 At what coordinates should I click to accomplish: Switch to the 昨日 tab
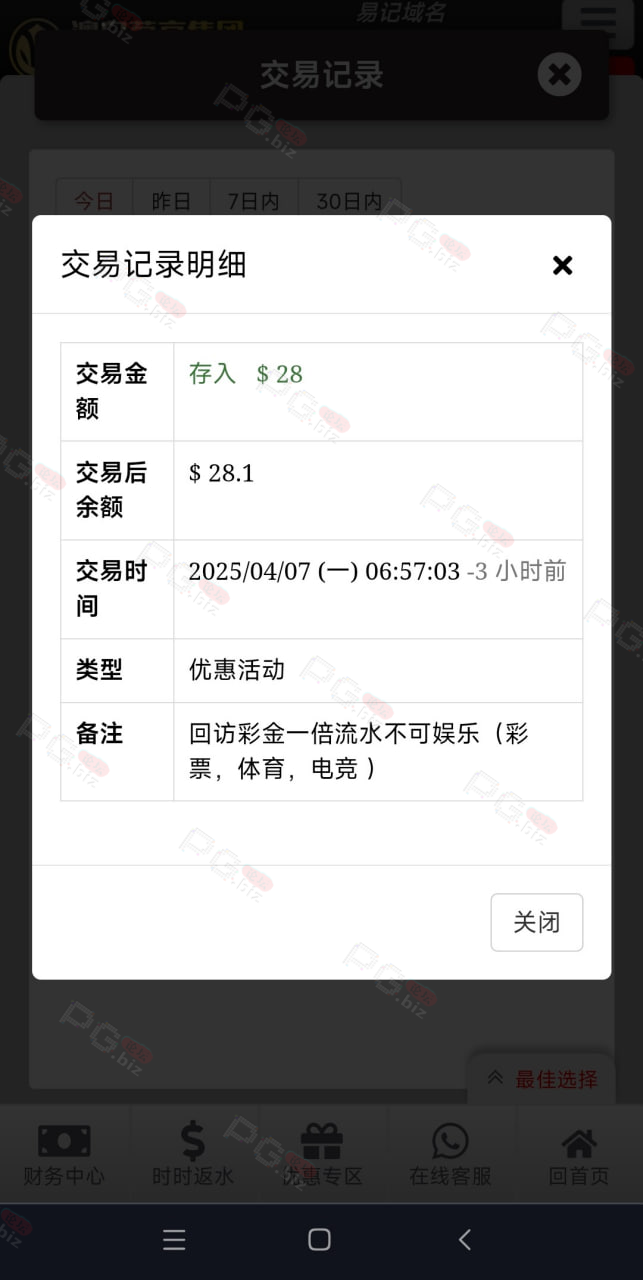coord(171,200)
